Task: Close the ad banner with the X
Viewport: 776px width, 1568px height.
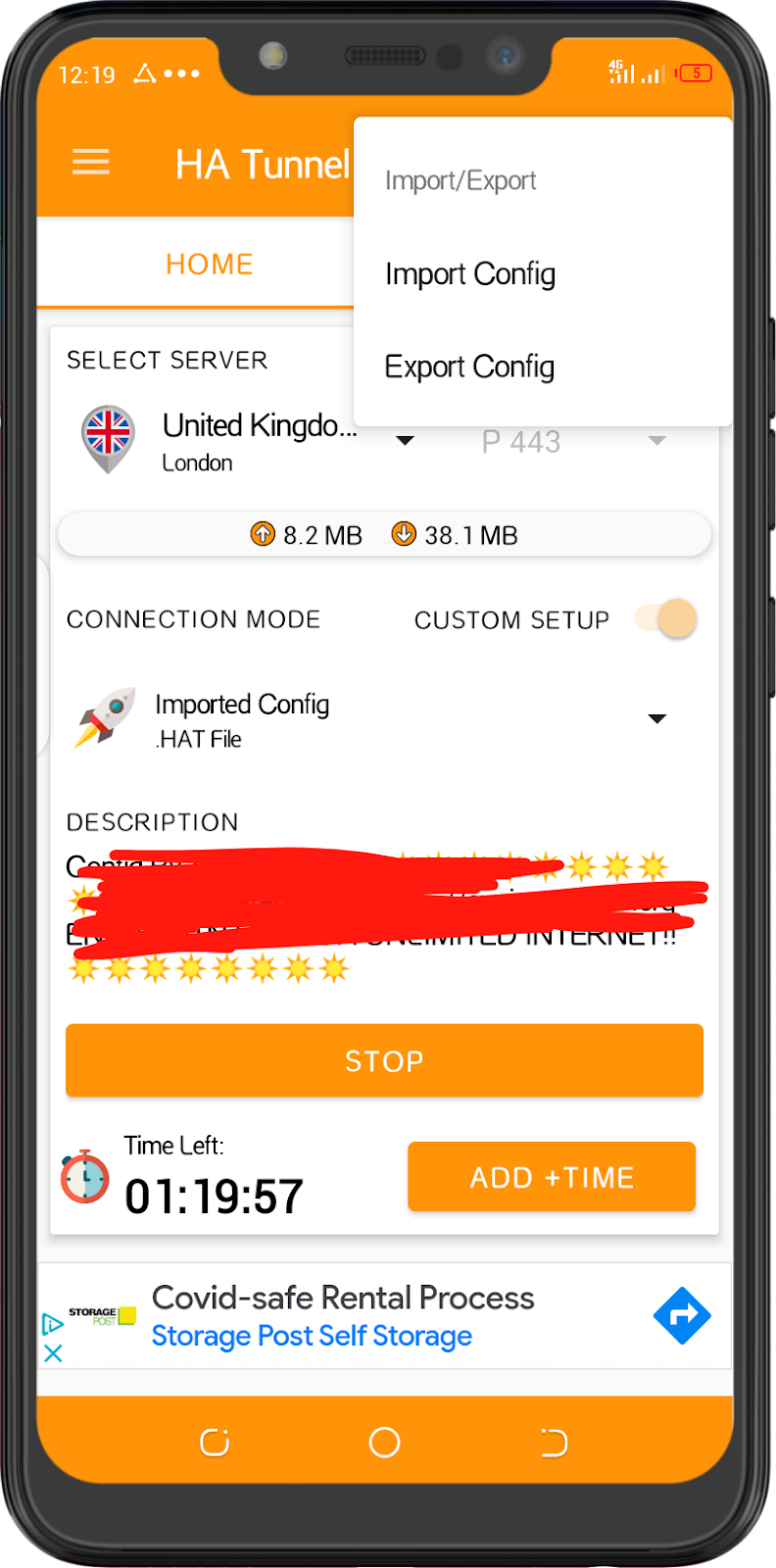Action: [53, 1353]
